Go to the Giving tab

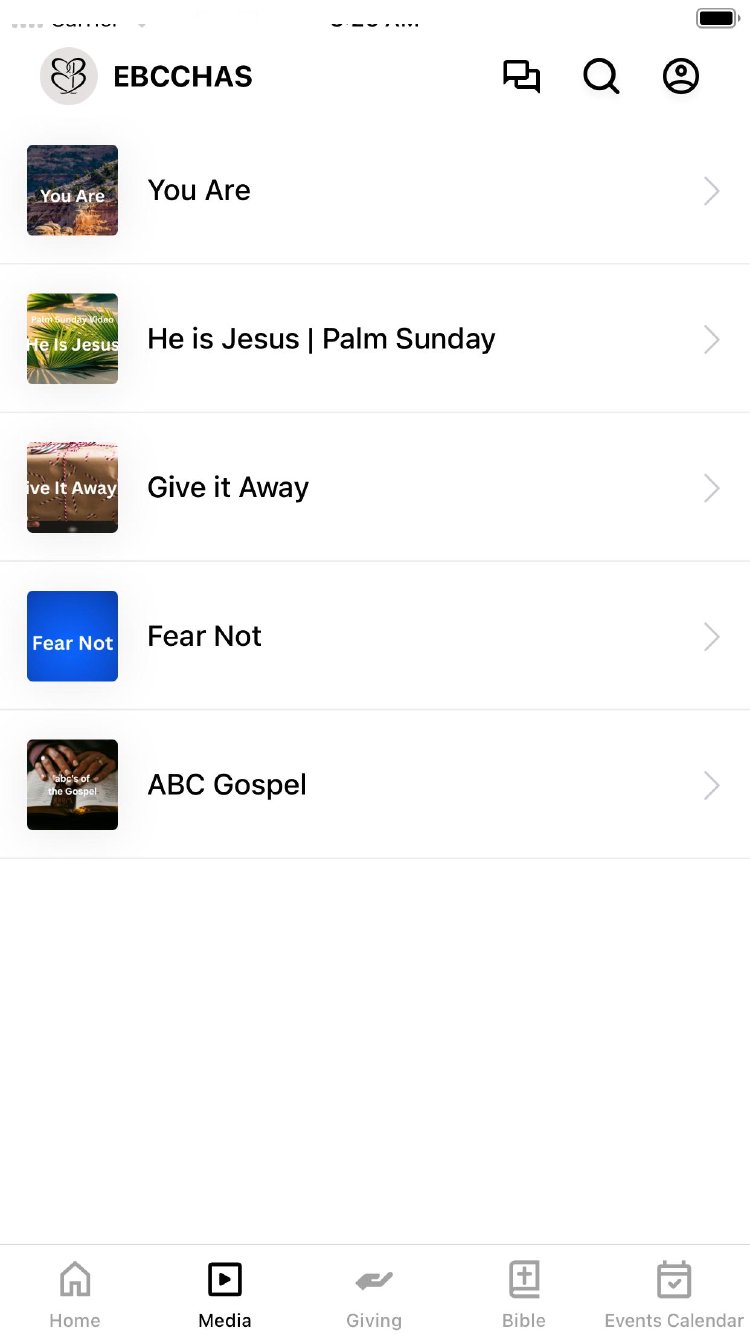374,1294
